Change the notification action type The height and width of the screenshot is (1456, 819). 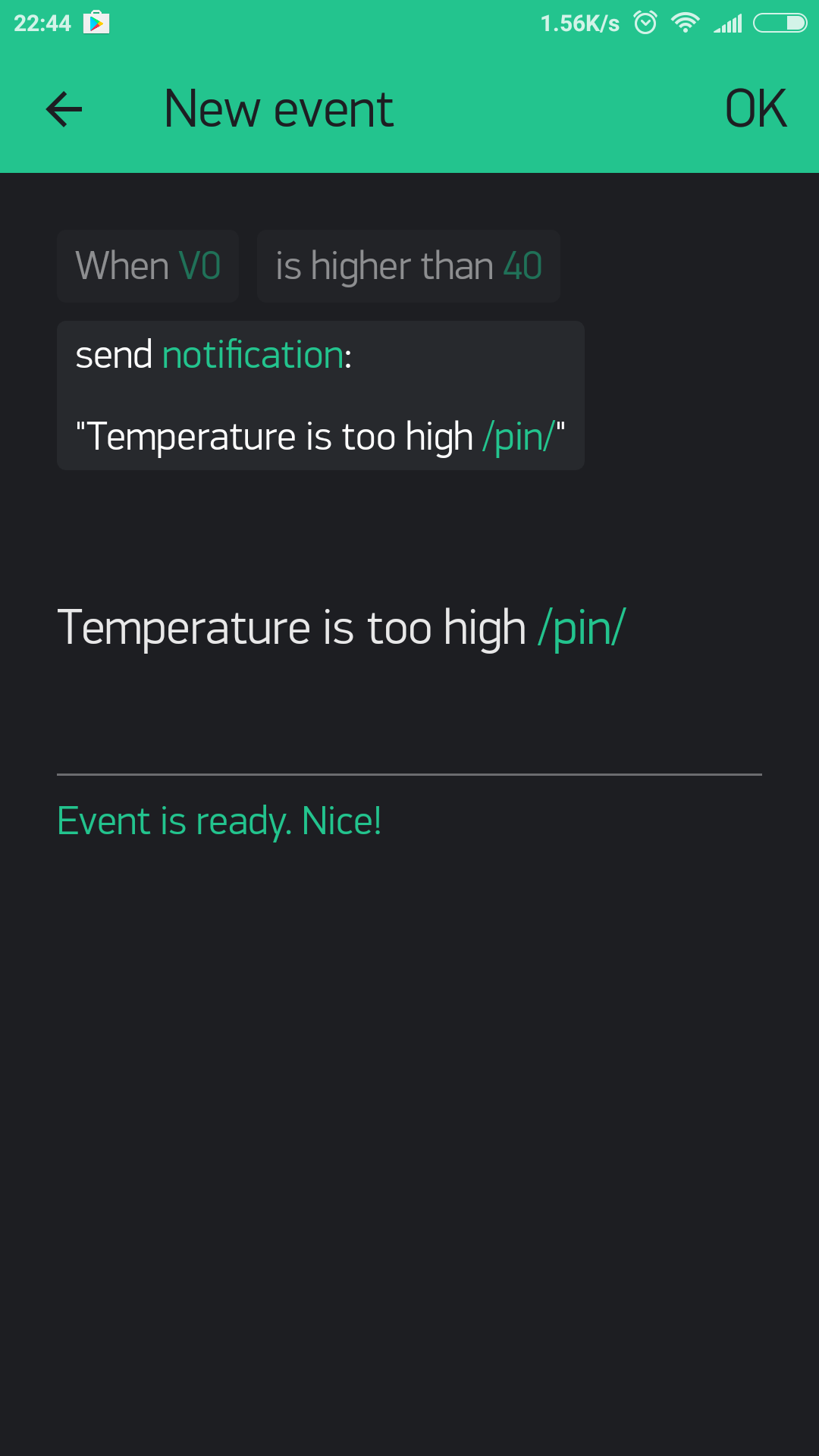tap(251, 353)
